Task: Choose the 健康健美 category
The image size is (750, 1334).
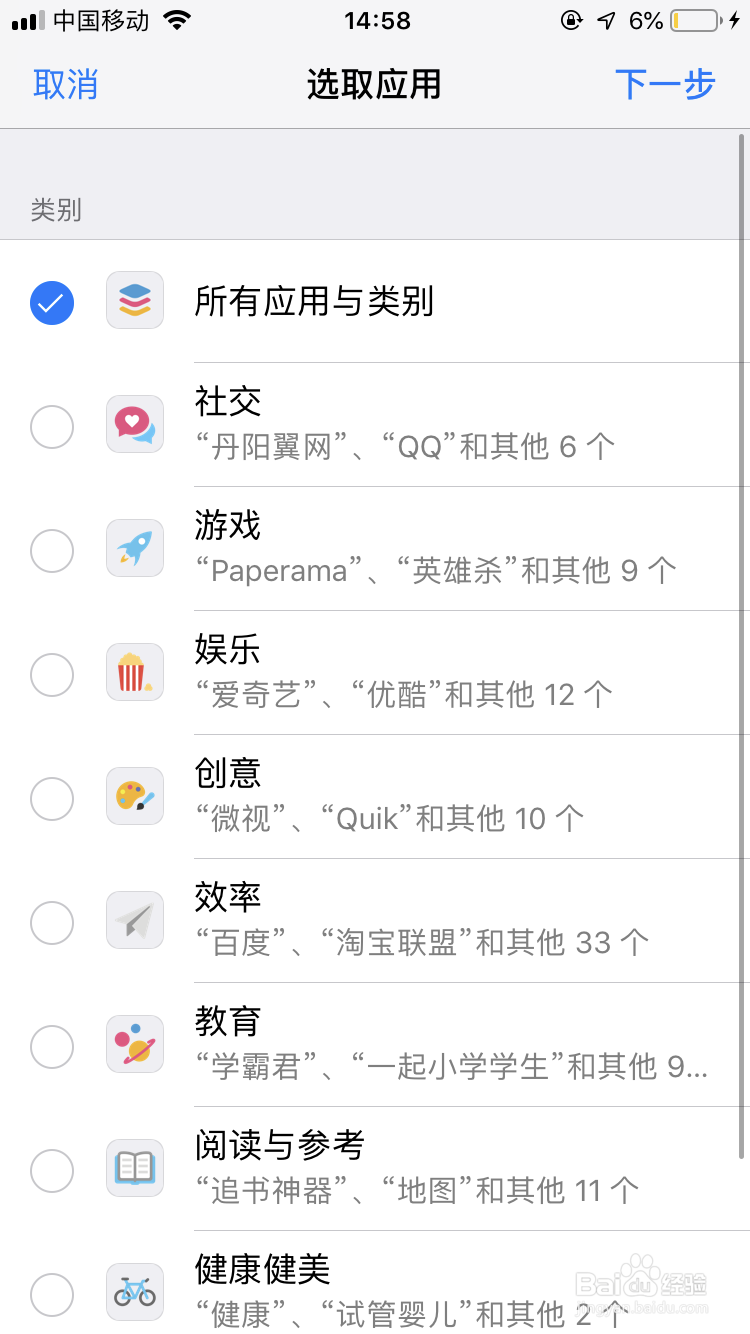Action: pos(52,1294)
